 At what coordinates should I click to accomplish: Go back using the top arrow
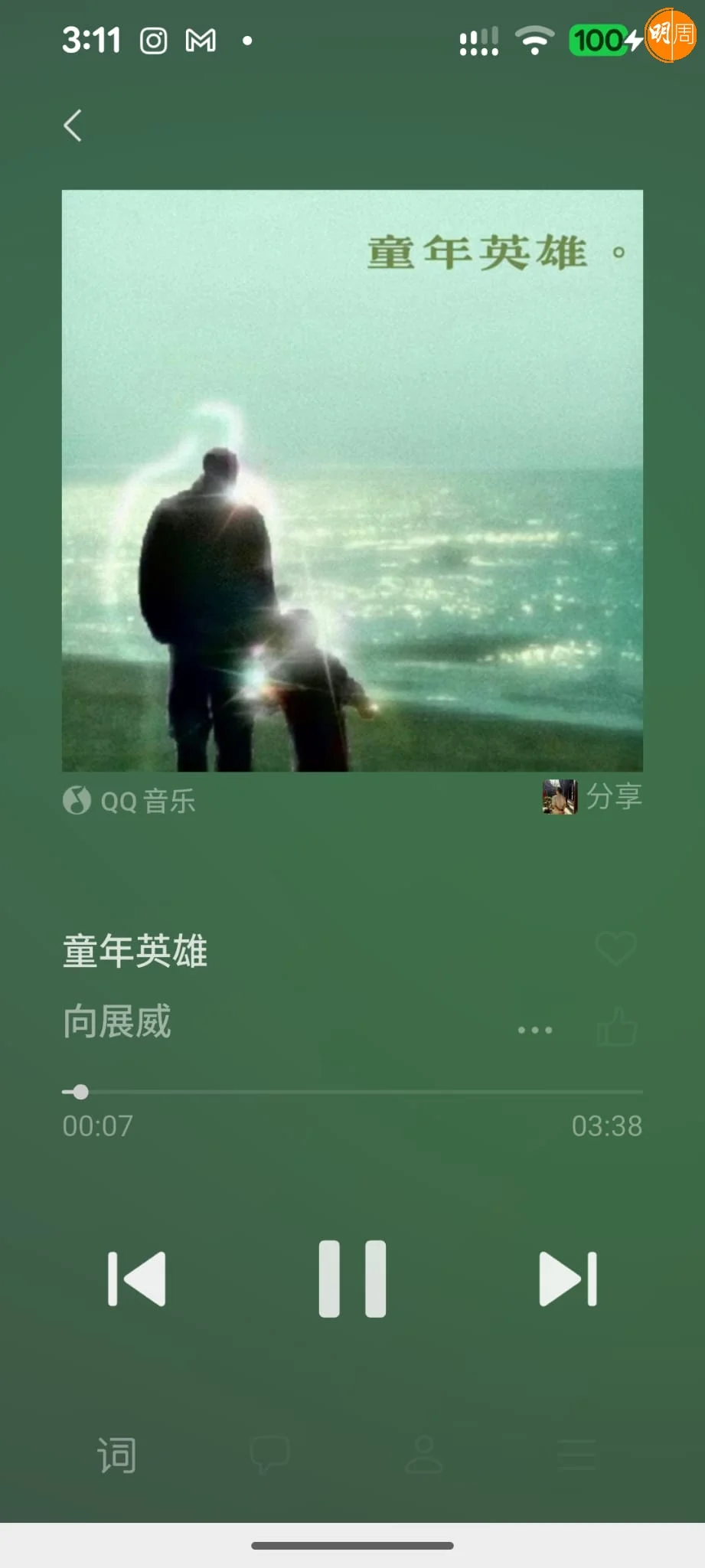coord(73,126)
